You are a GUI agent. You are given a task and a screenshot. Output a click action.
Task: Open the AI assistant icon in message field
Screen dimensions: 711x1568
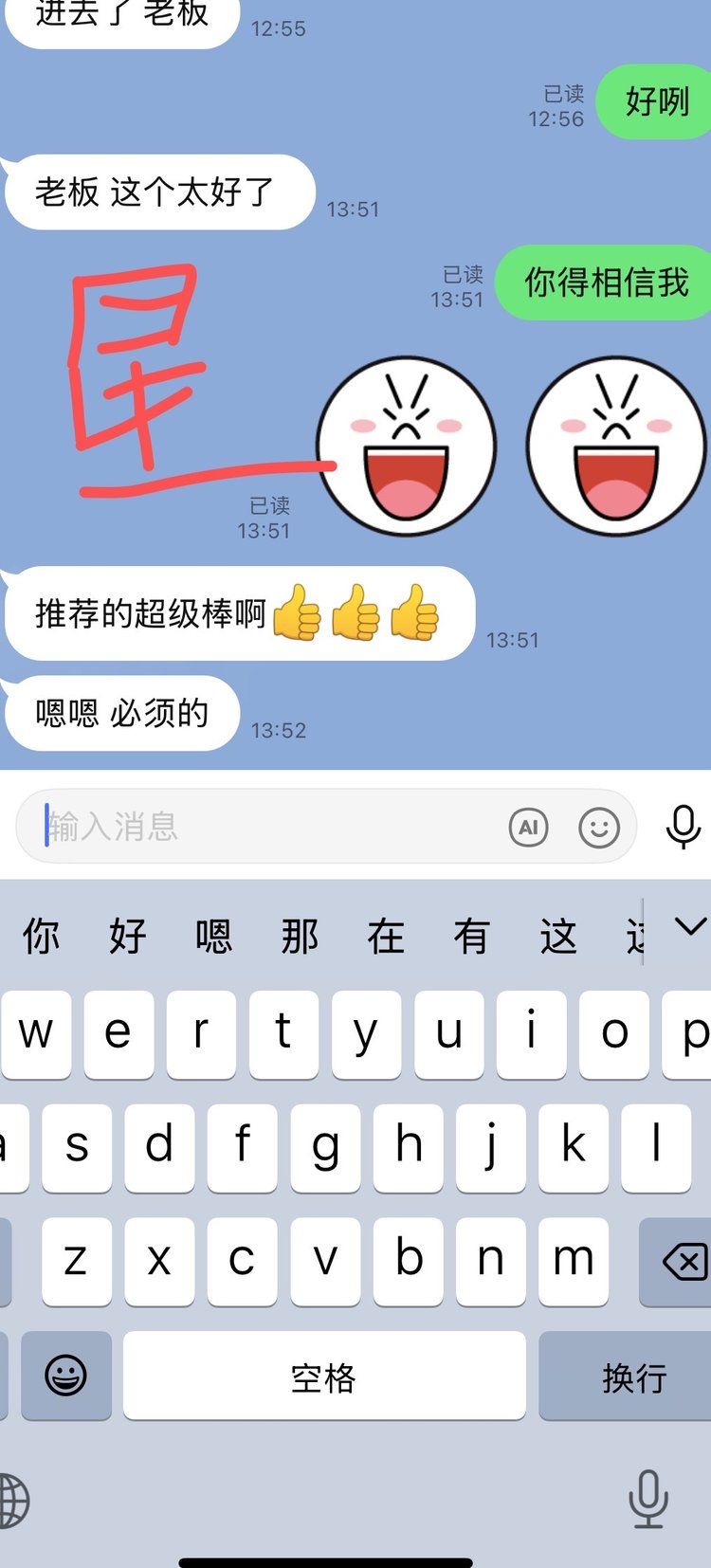click(x=528, y=827)
